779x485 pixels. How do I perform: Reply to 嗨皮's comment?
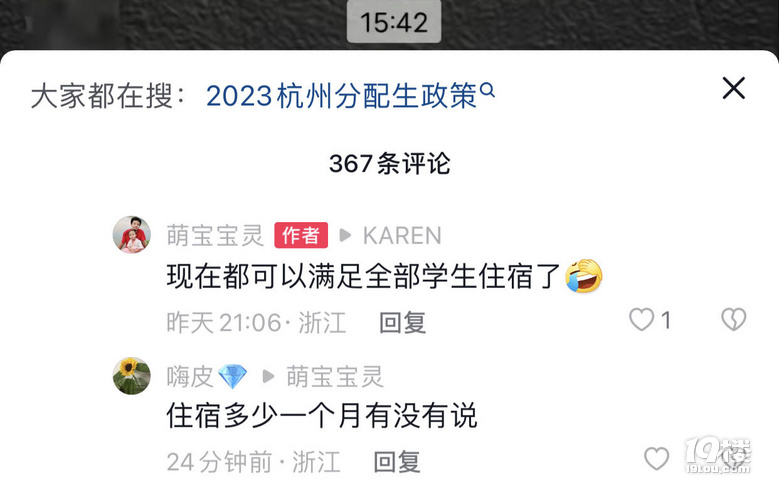tap(397, 461)
